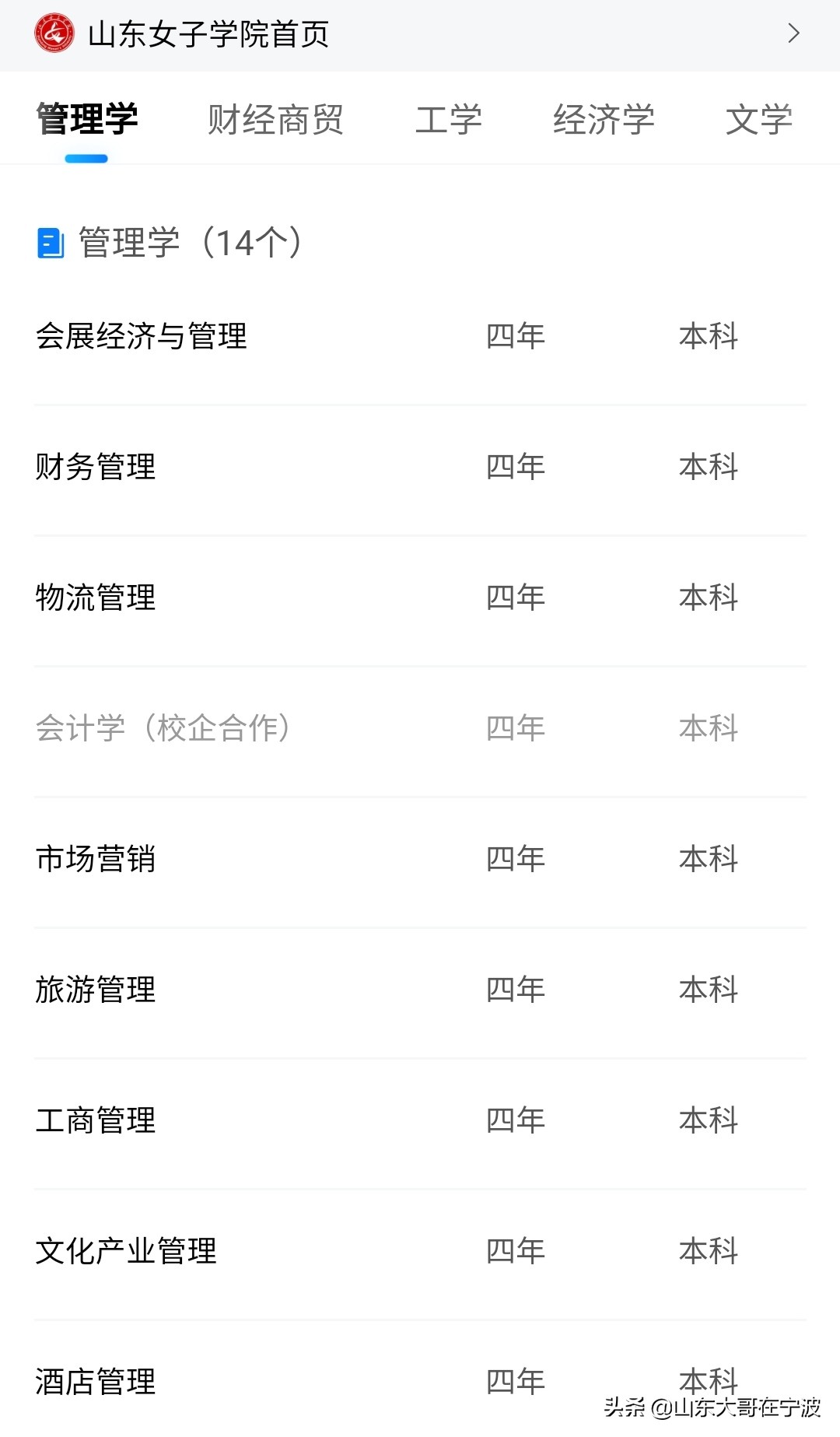Go to the 文学 tab
The image size is (840, 1437).
point(758,120)
